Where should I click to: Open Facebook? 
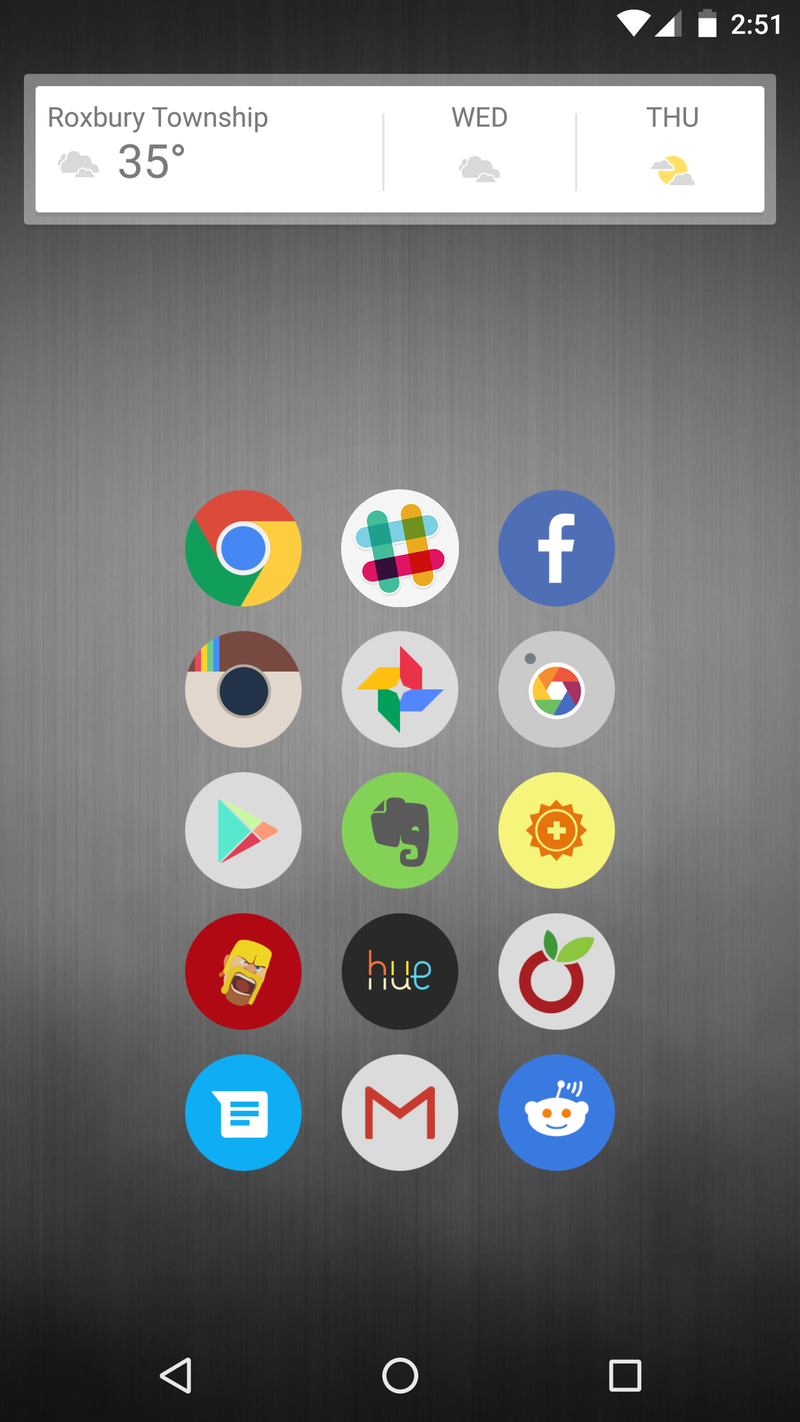pos(556,548)
